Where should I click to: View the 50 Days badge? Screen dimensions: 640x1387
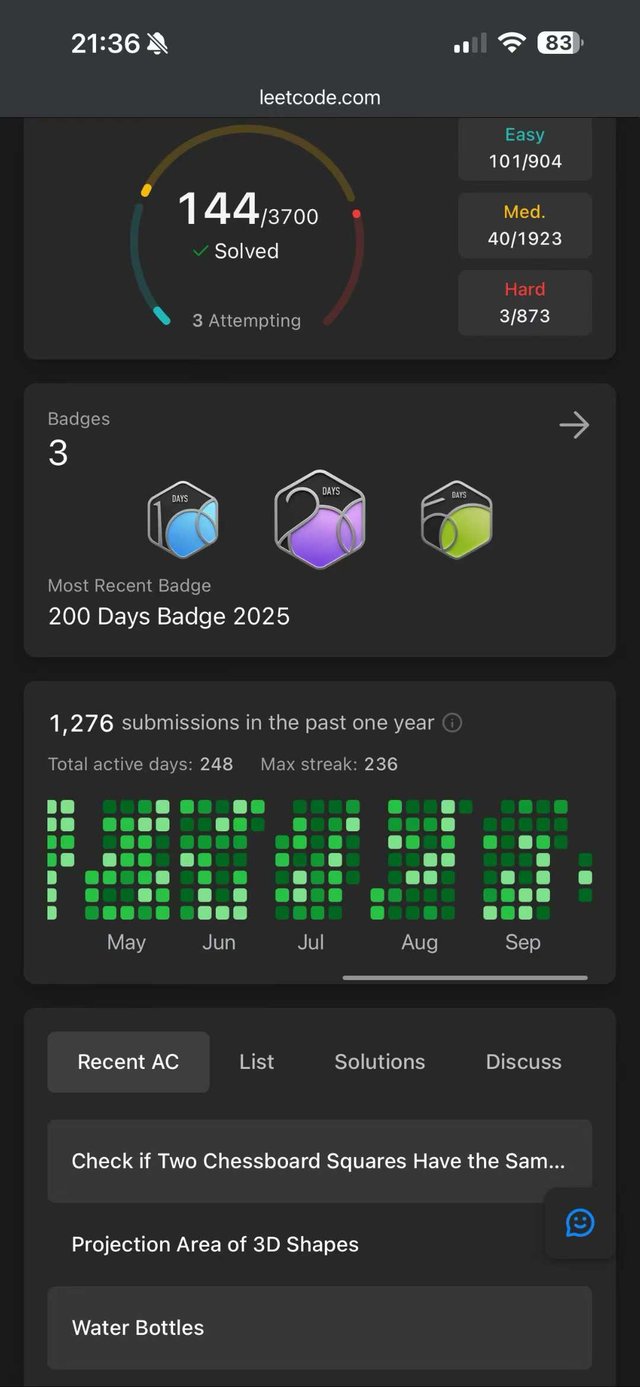pos(457,519)
